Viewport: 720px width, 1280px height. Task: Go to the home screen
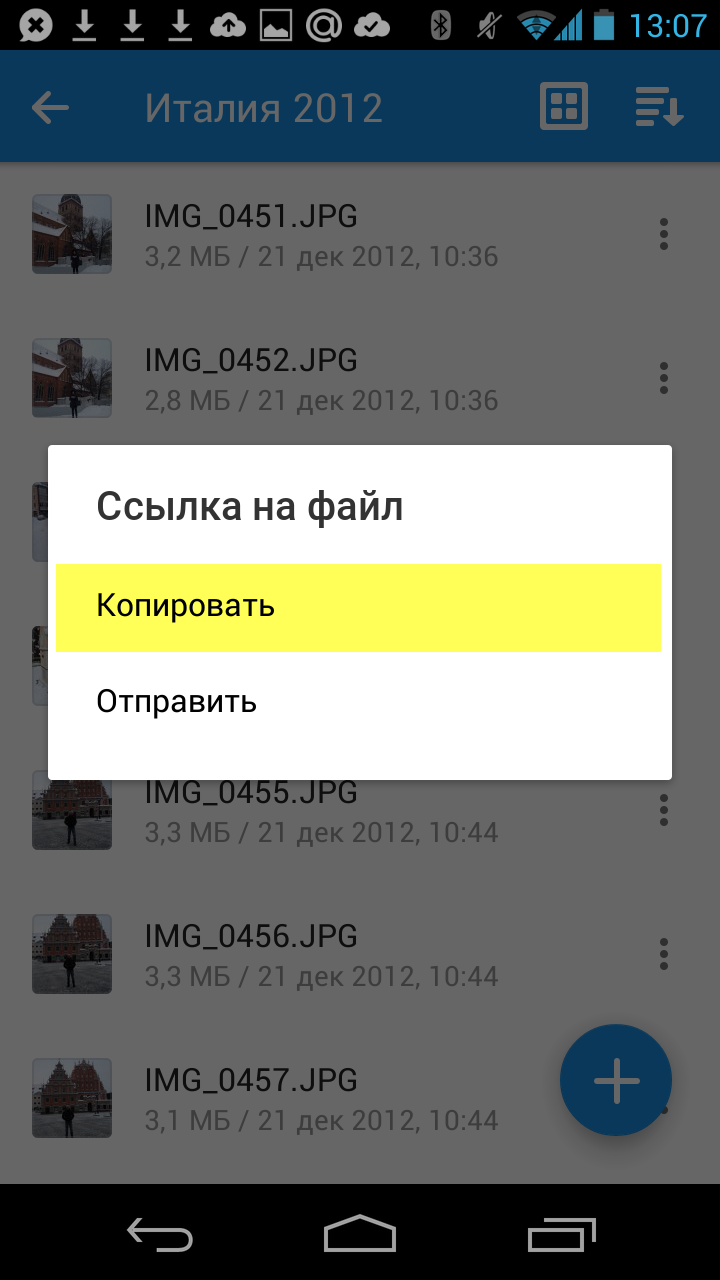tap(360, 1235)
